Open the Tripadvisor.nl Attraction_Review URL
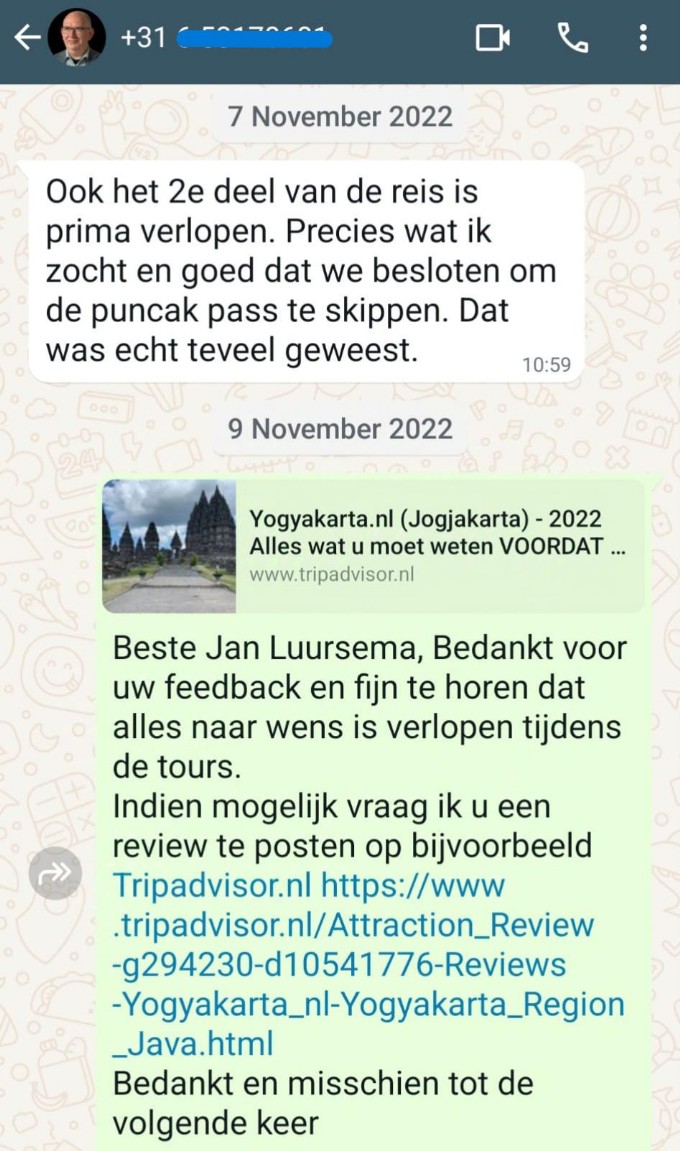The height and width of the screenshot is (1151, 680). point(354,965)
